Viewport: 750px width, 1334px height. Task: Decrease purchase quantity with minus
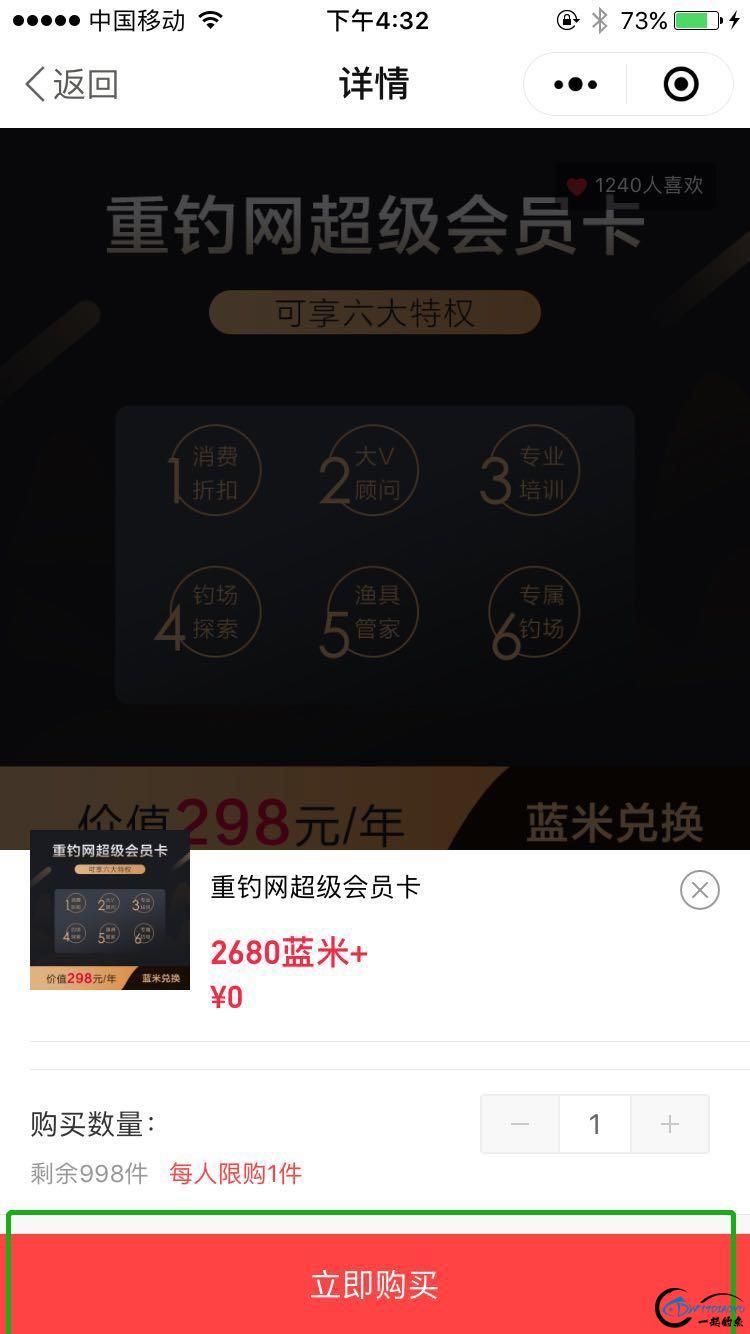pyautogui.click(x=520, y=1124)
